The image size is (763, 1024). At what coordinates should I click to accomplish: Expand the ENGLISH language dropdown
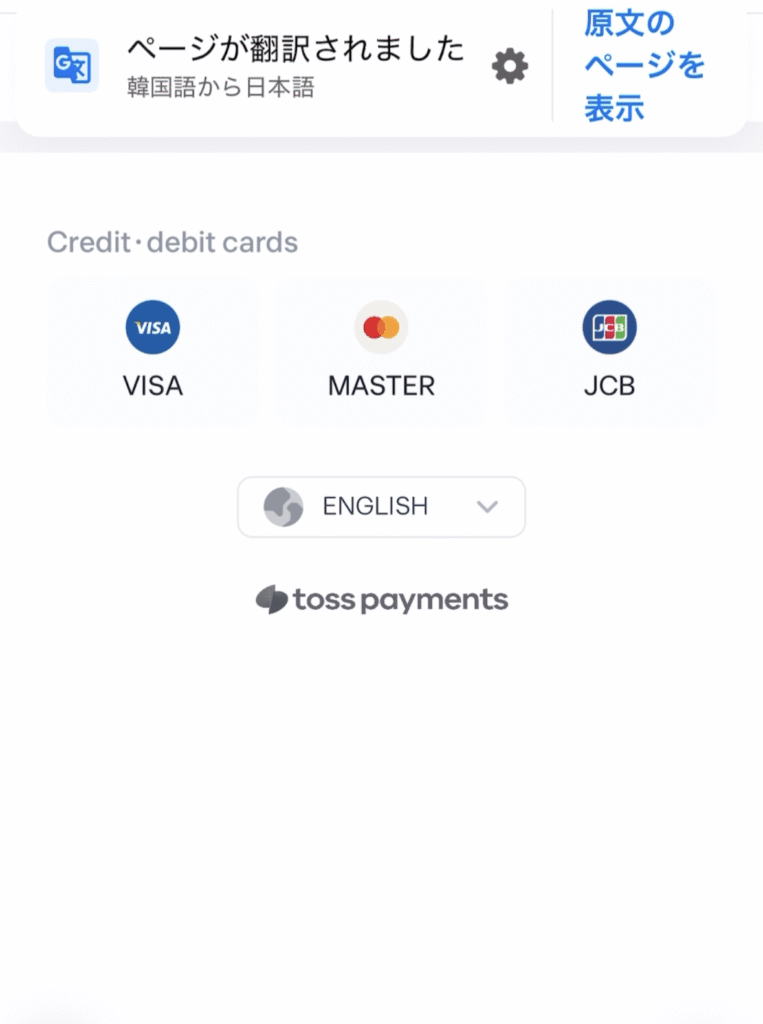tap(381, 507)
